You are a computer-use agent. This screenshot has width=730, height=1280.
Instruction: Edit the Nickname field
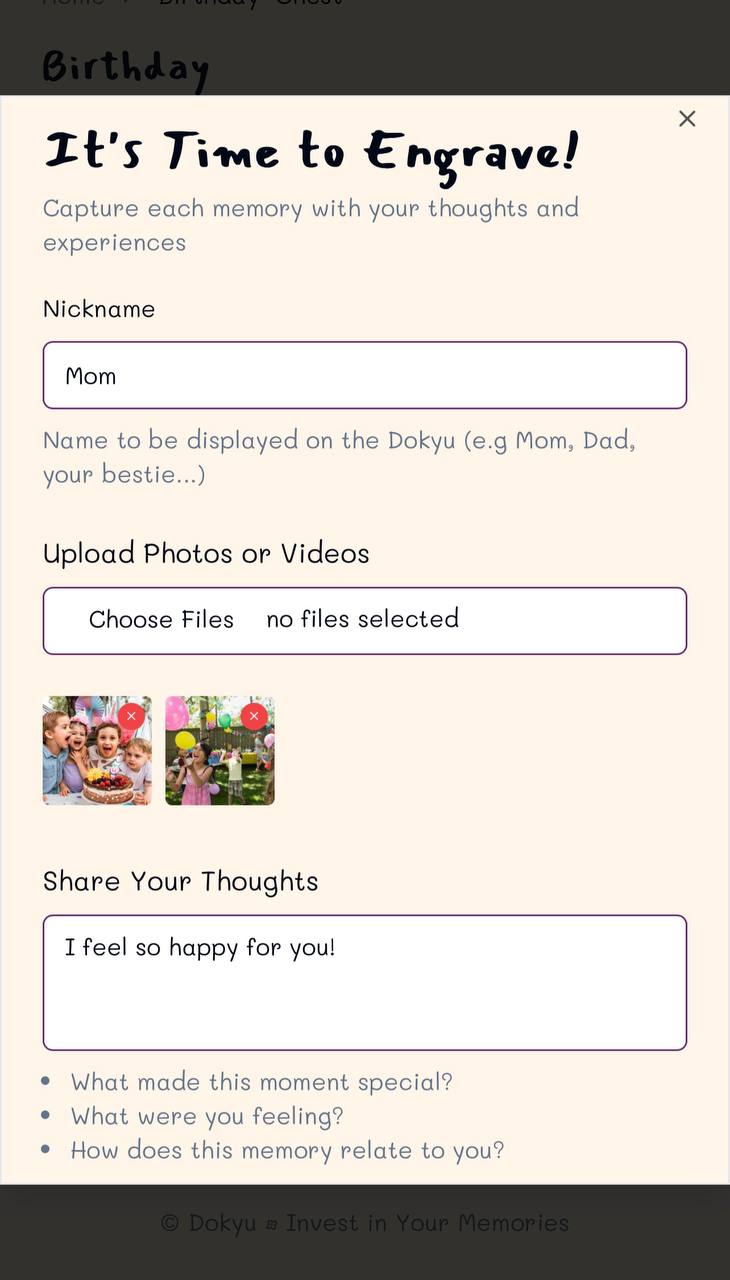[364, 376]
